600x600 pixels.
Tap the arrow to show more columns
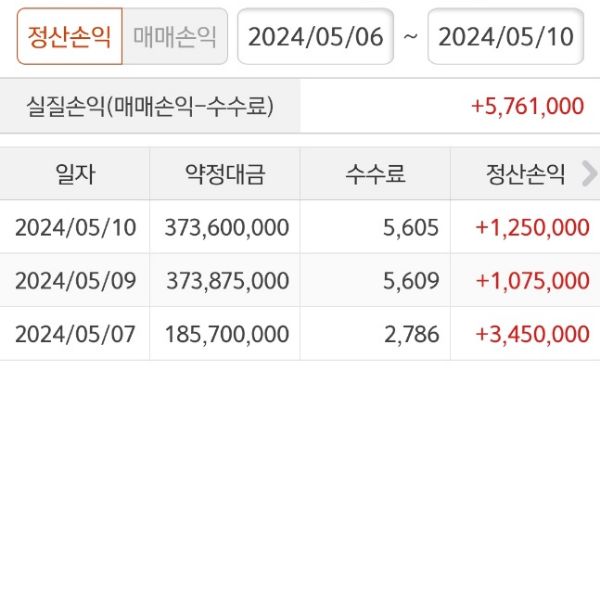(589, 173)
